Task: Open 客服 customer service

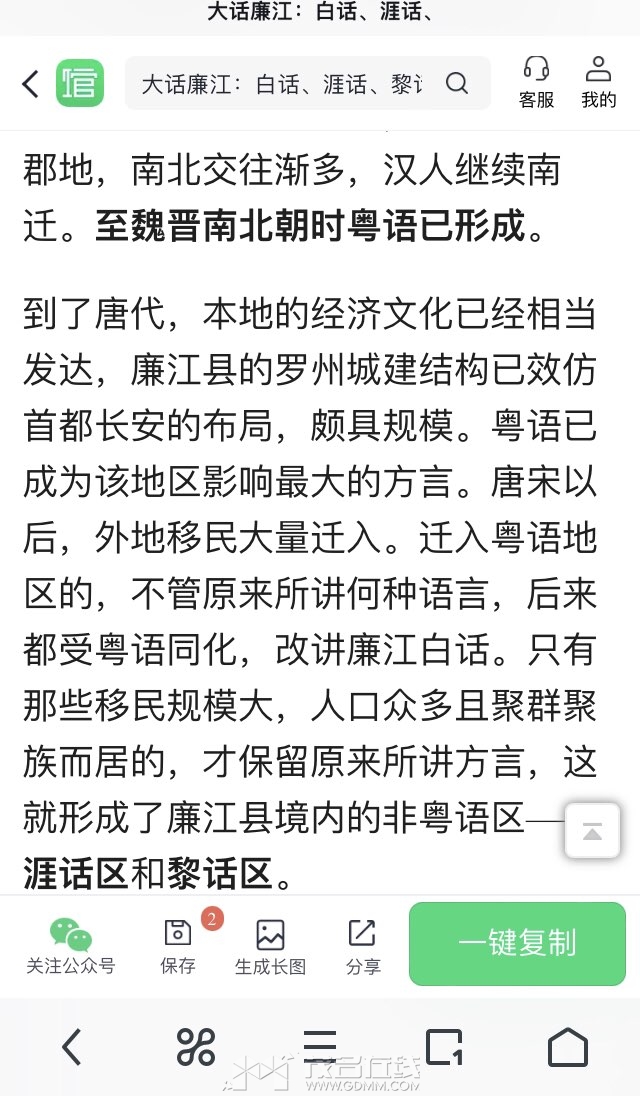Action: (537, 82)
